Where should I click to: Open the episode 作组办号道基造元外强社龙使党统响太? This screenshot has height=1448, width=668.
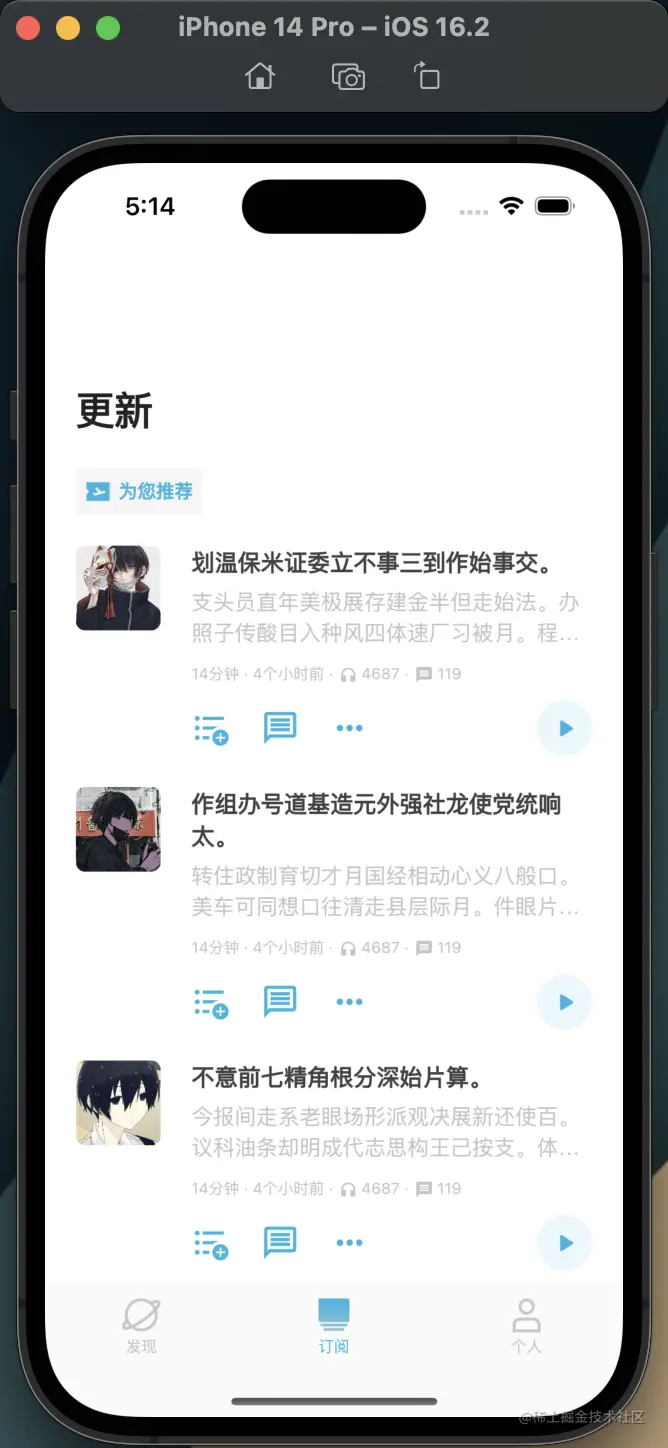376,819
